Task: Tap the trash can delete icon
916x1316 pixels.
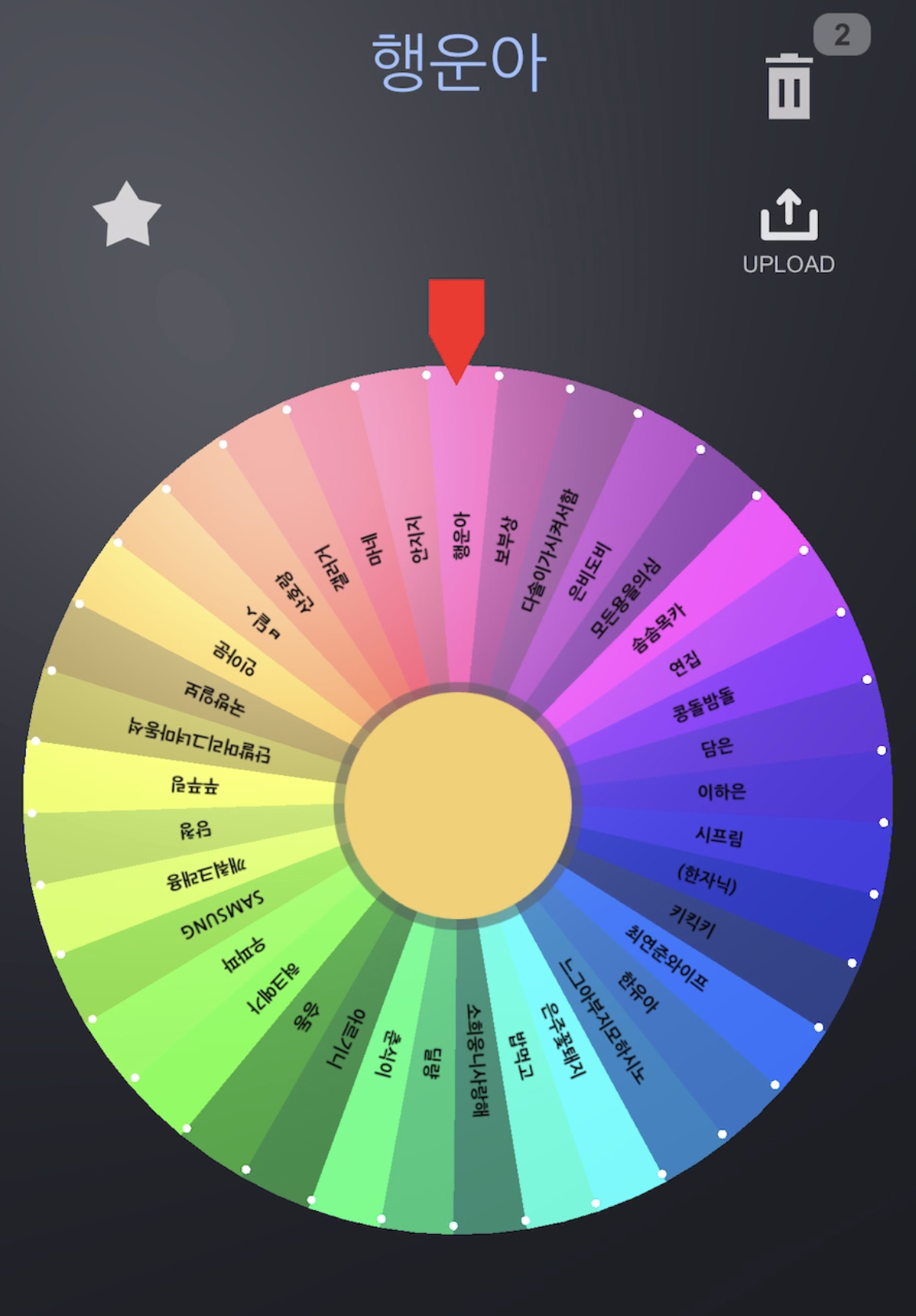Action: 789,86
